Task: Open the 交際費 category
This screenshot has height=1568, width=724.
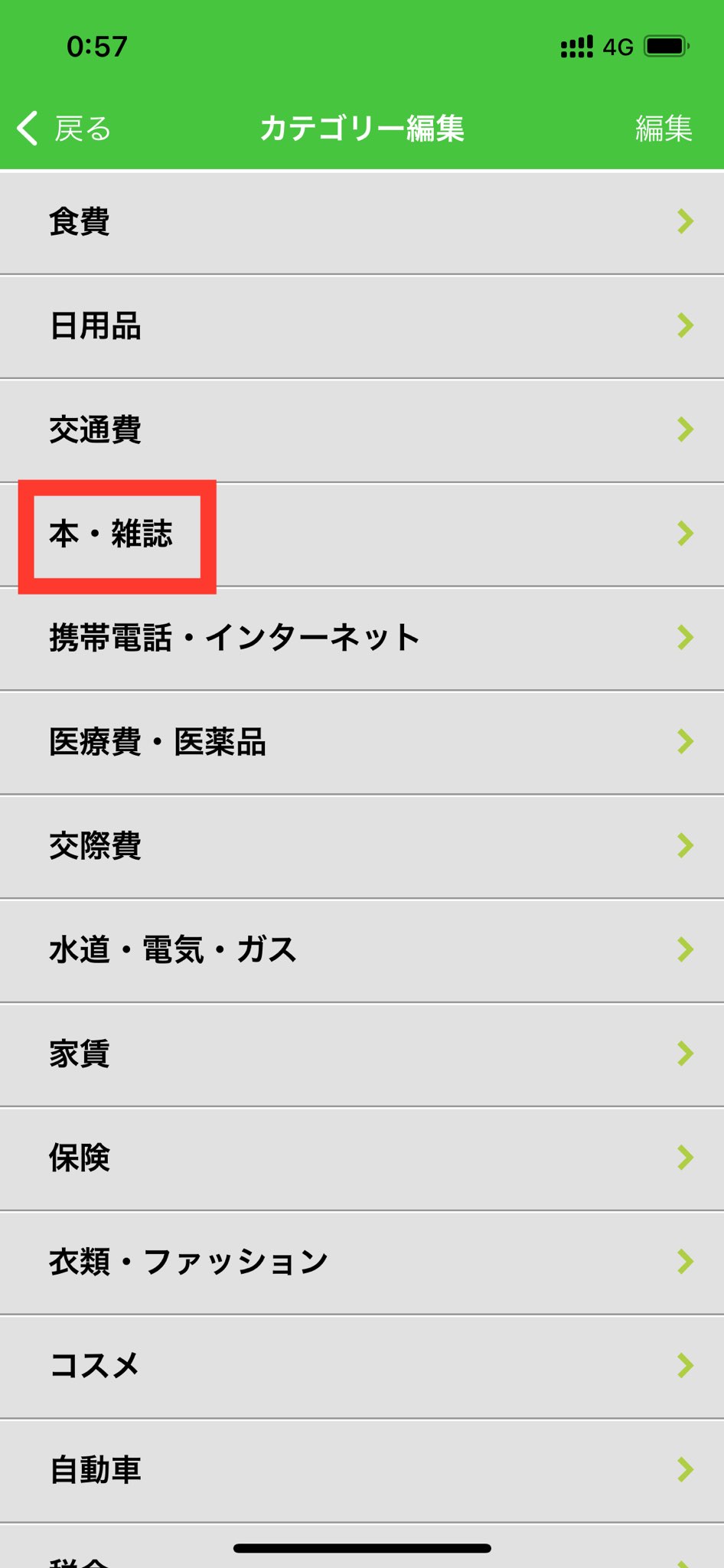Action: pyautogui.click(x=362, y=846)
